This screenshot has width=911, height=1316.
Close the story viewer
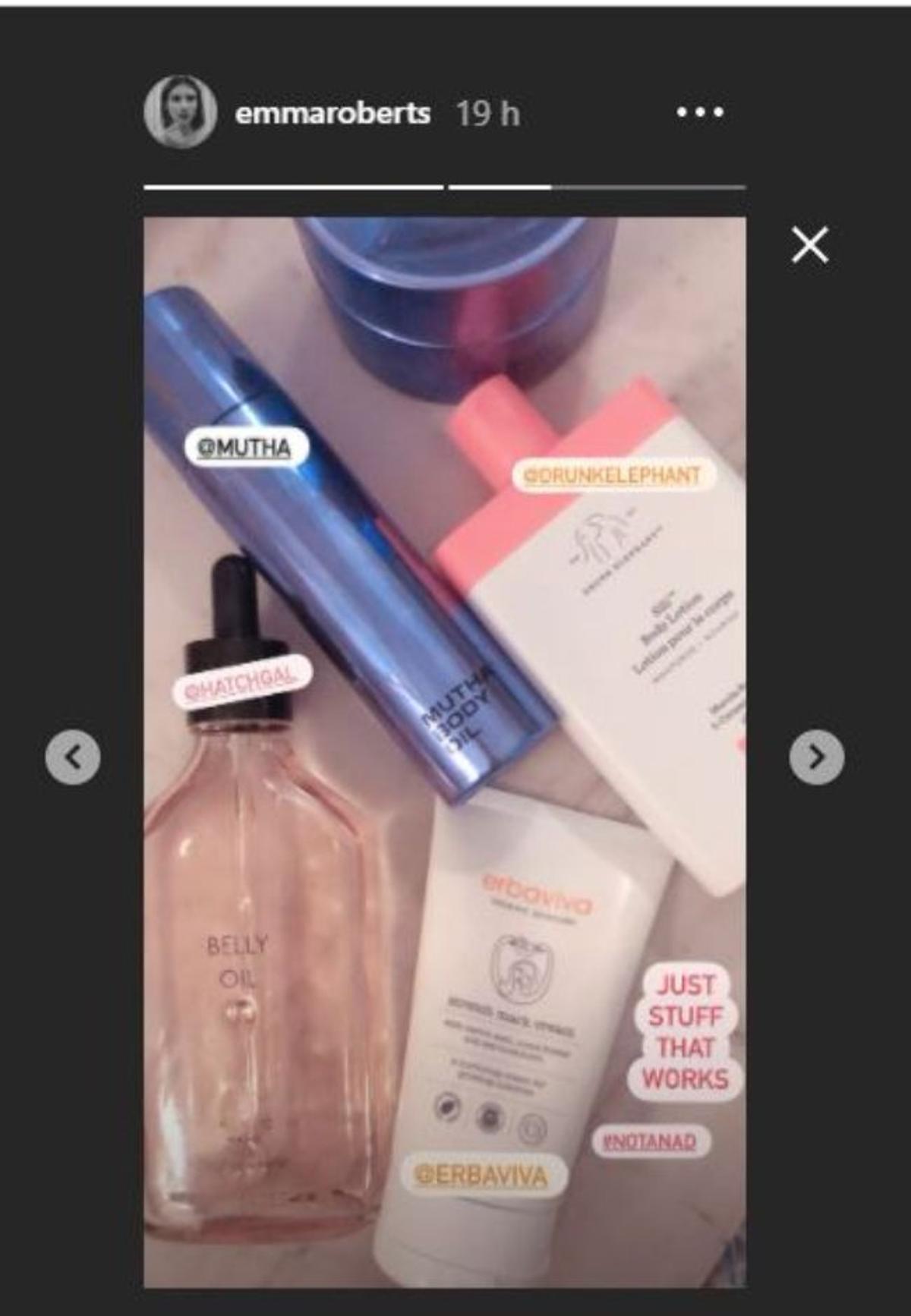pos(809,245)
